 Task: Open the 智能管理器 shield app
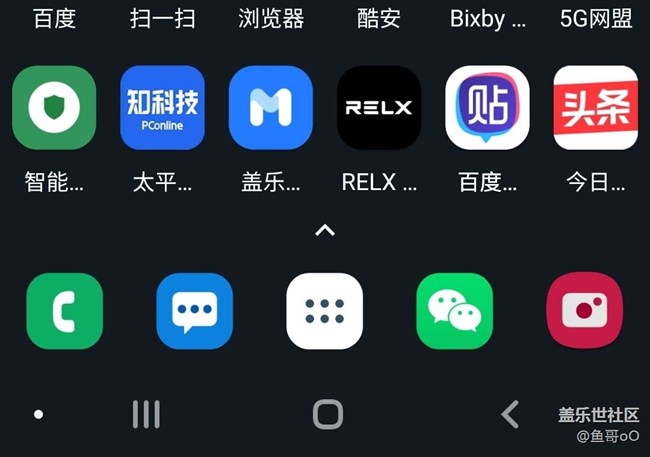[54, 108]
